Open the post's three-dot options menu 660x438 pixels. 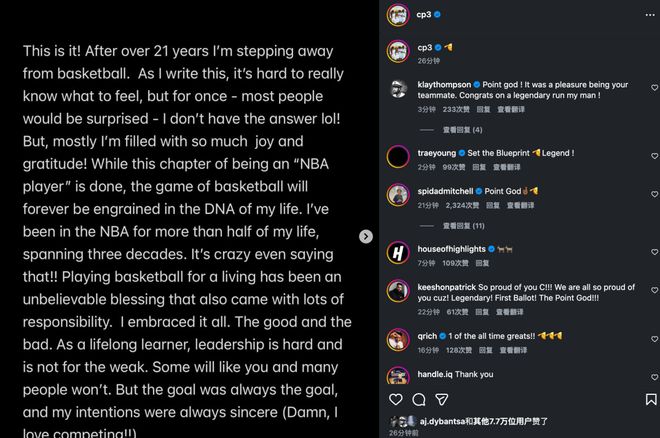pos(647,16)
